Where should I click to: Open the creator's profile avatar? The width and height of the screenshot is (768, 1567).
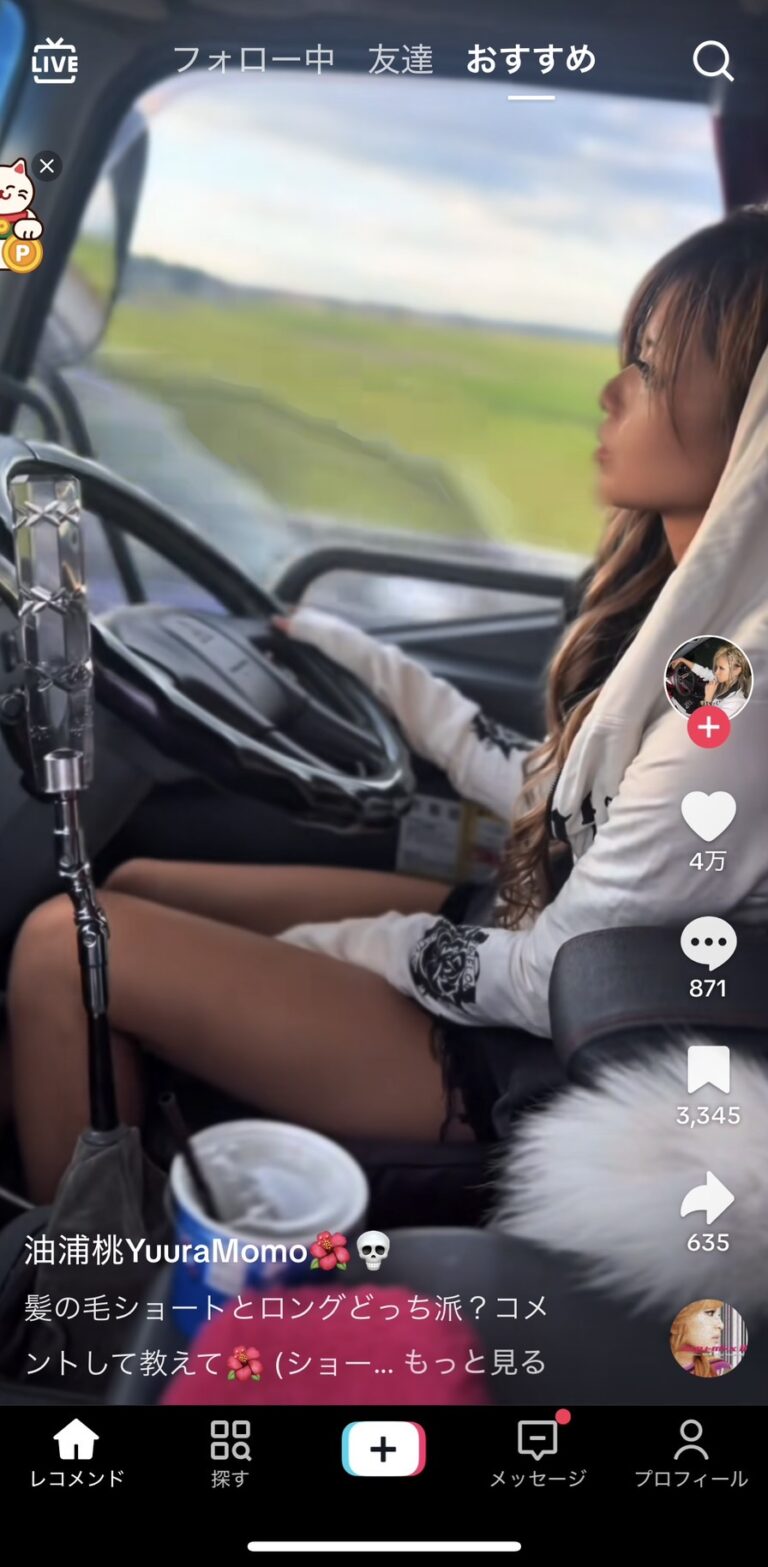coord(708,678)
